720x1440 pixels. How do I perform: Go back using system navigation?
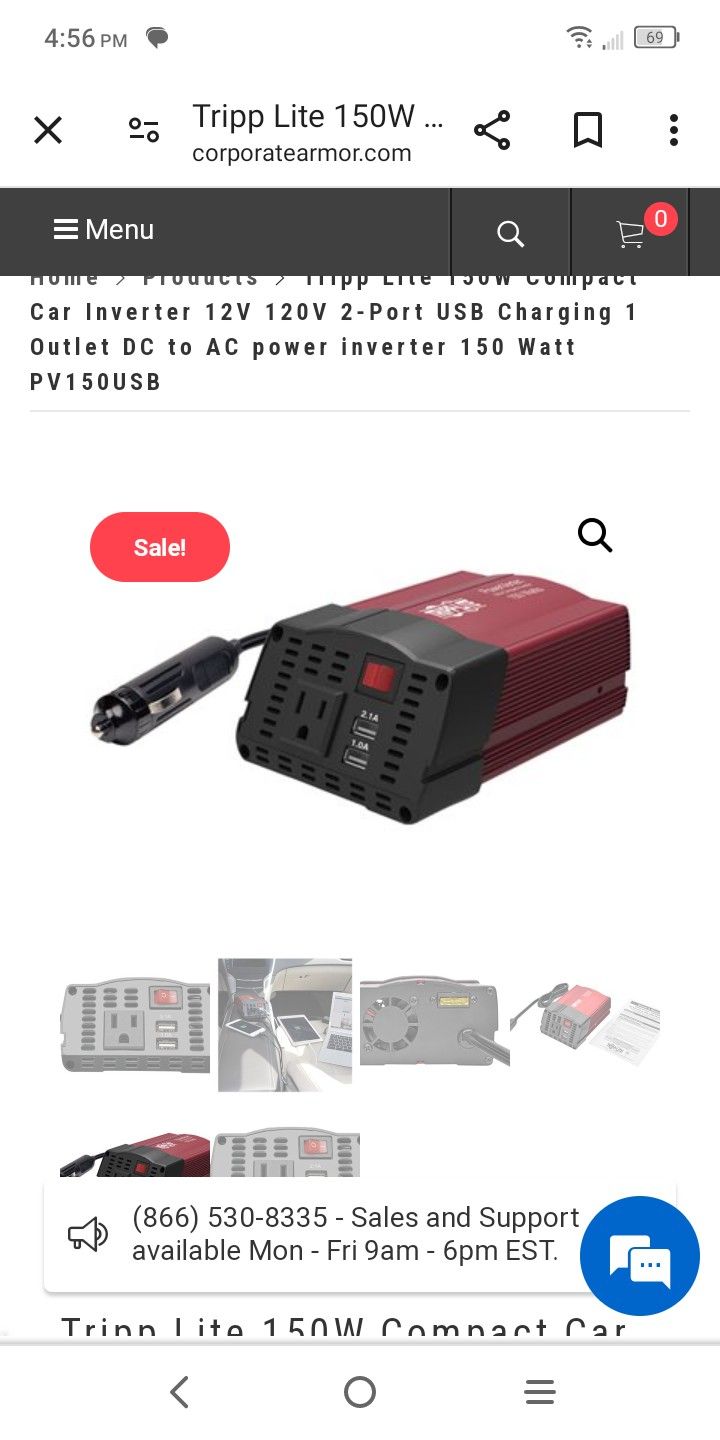(180, 1392)
